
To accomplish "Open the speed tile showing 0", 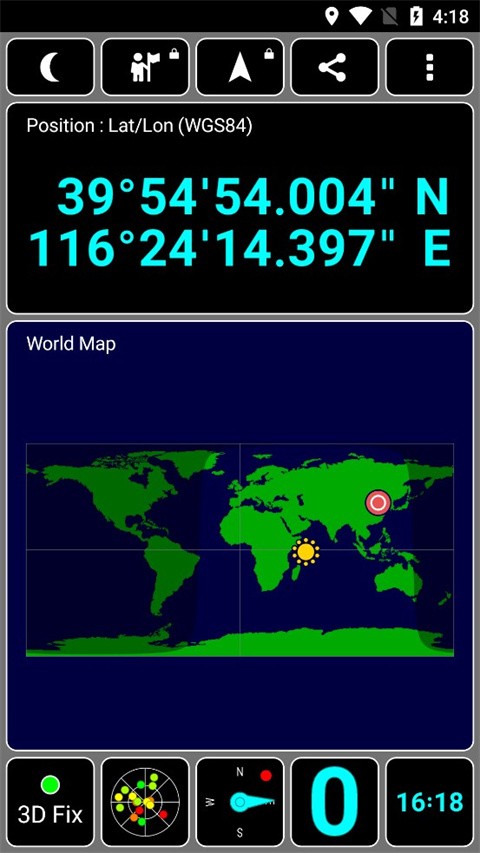I will tap(335, 802).
